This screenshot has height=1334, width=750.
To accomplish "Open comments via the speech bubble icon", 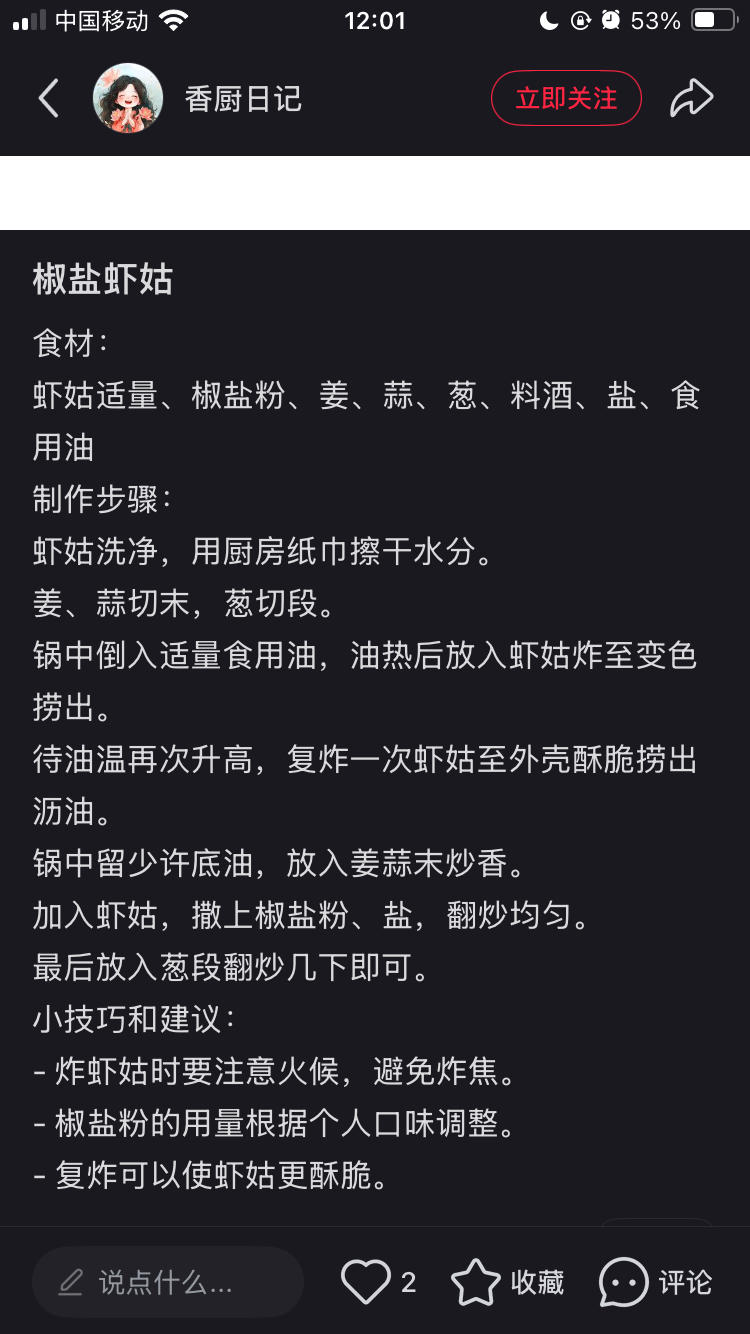I will coord(622,1282).
